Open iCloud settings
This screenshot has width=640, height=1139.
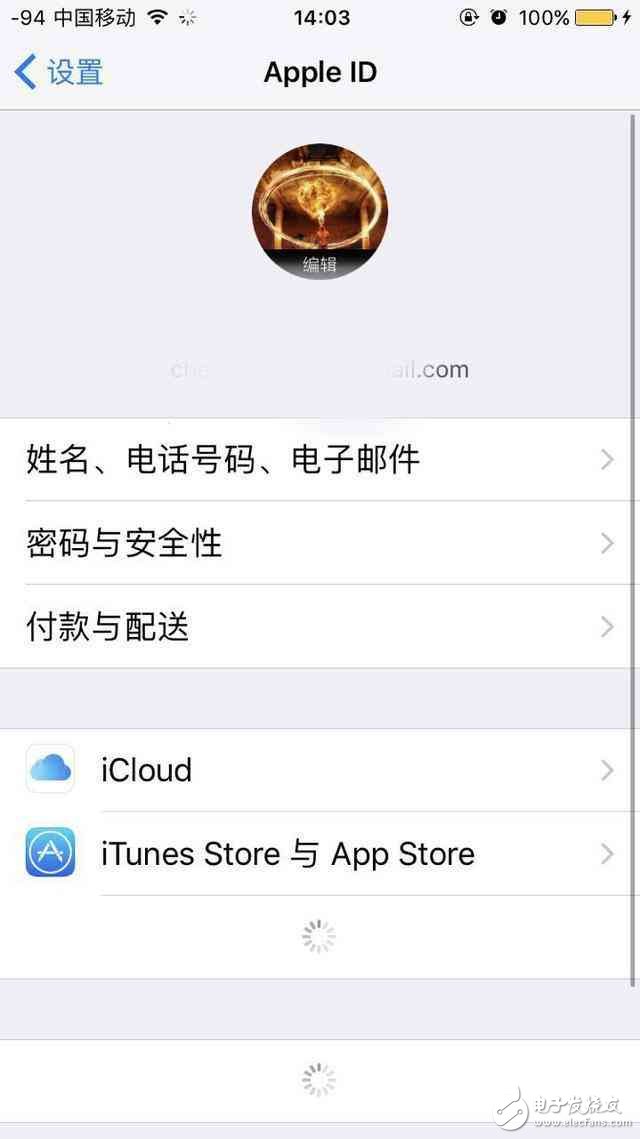click(x=320, y=770)
